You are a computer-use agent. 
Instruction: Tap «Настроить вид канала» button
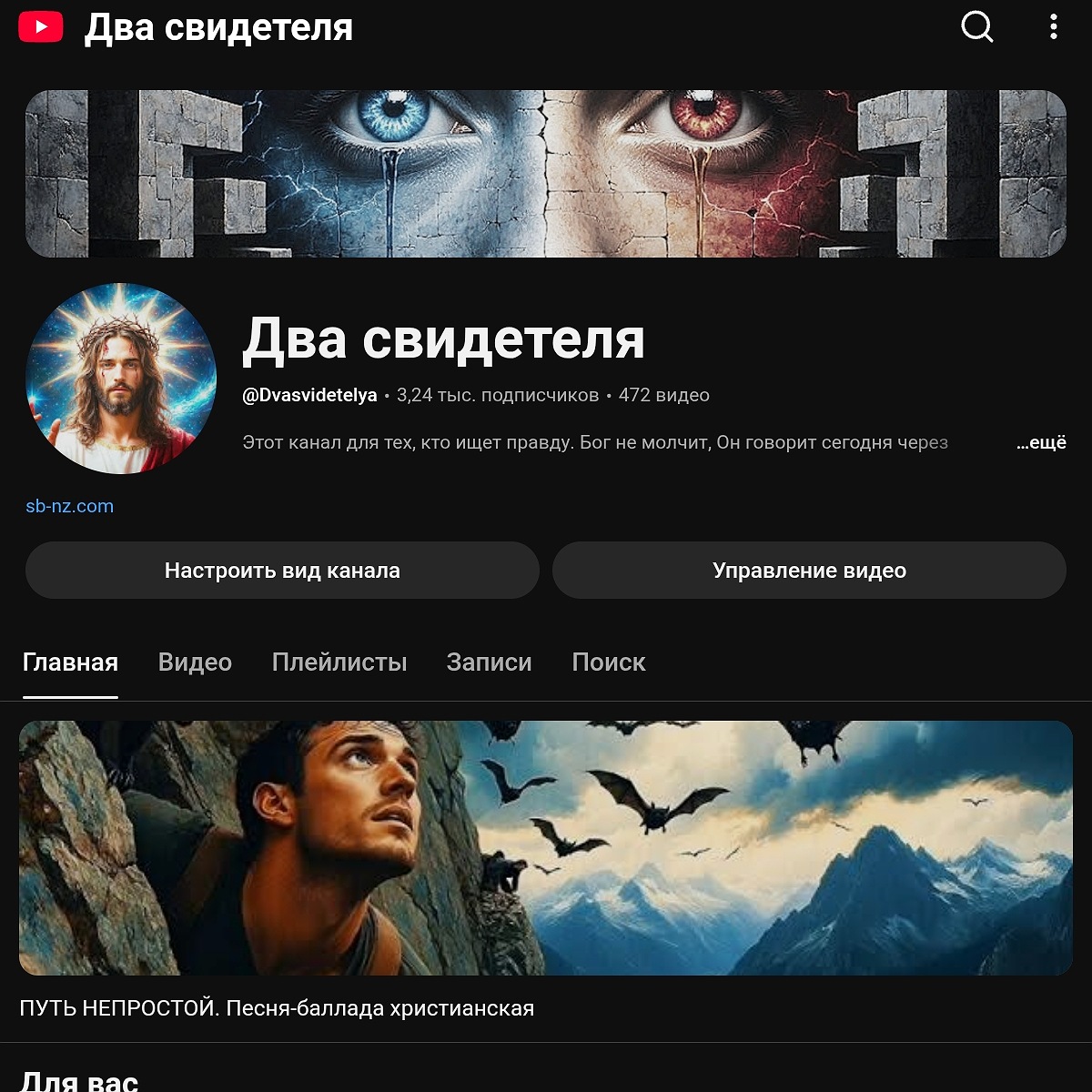click(x=282, y=571)
